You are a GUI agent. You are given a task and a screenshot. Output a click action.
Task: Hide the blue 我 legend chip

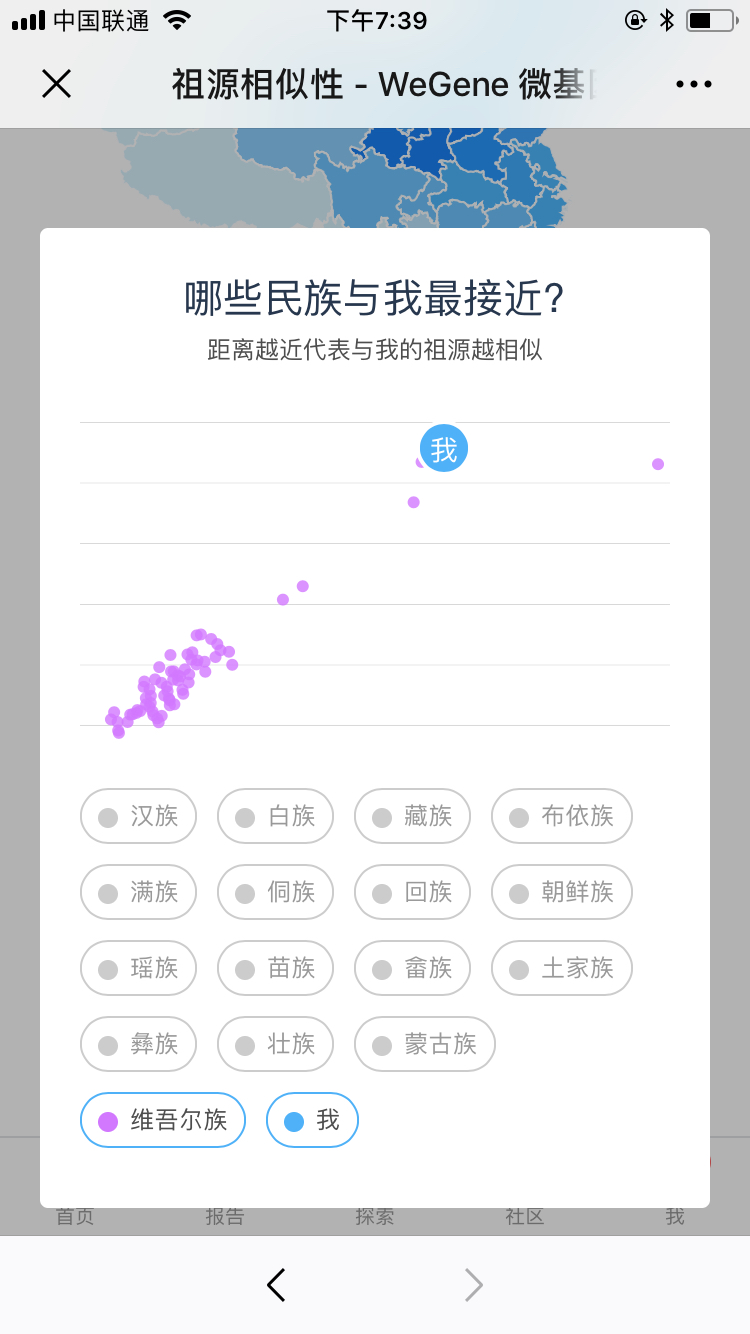point(312,1120)
